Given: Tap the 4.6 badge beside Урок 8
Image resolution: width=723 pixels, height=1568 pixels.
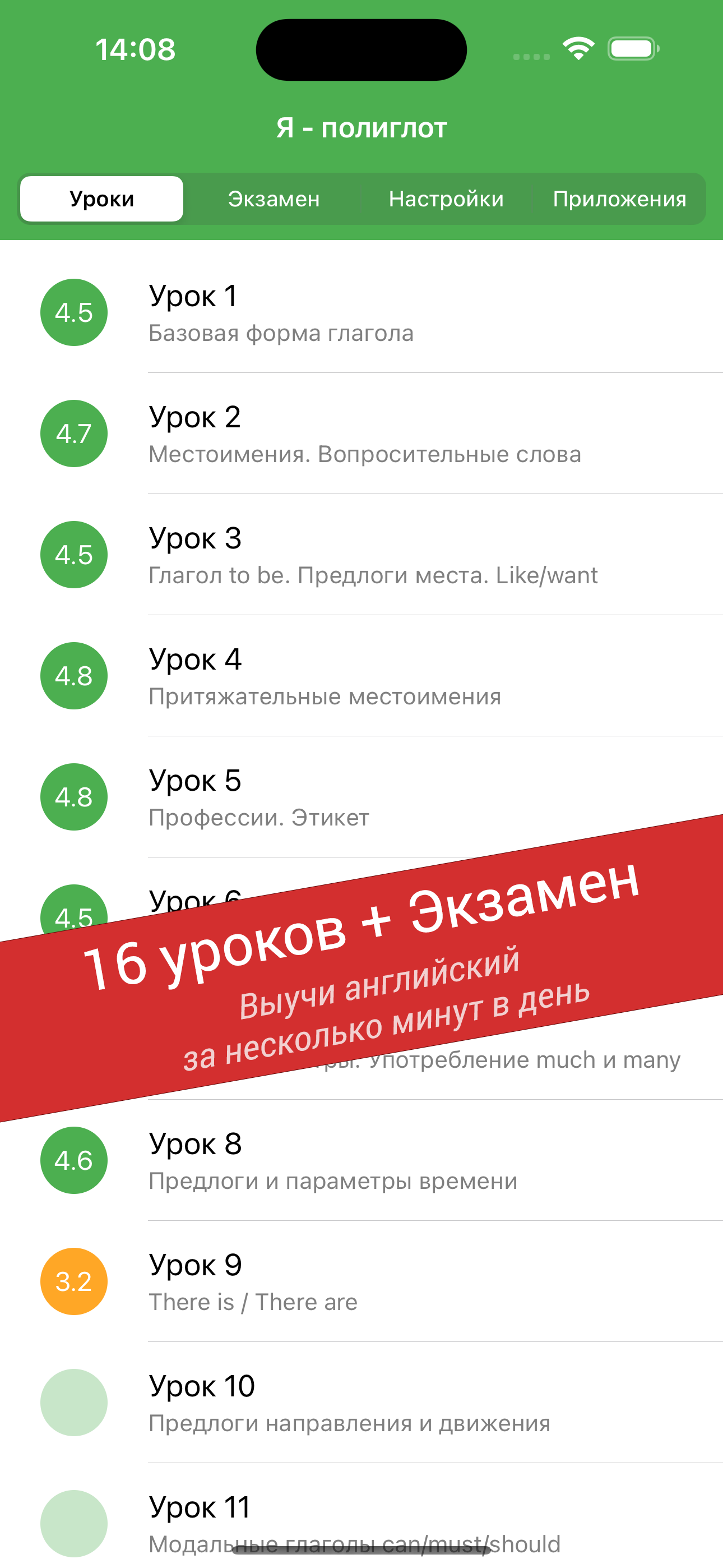Looking at the screenshot, I should coord(73,1160).
